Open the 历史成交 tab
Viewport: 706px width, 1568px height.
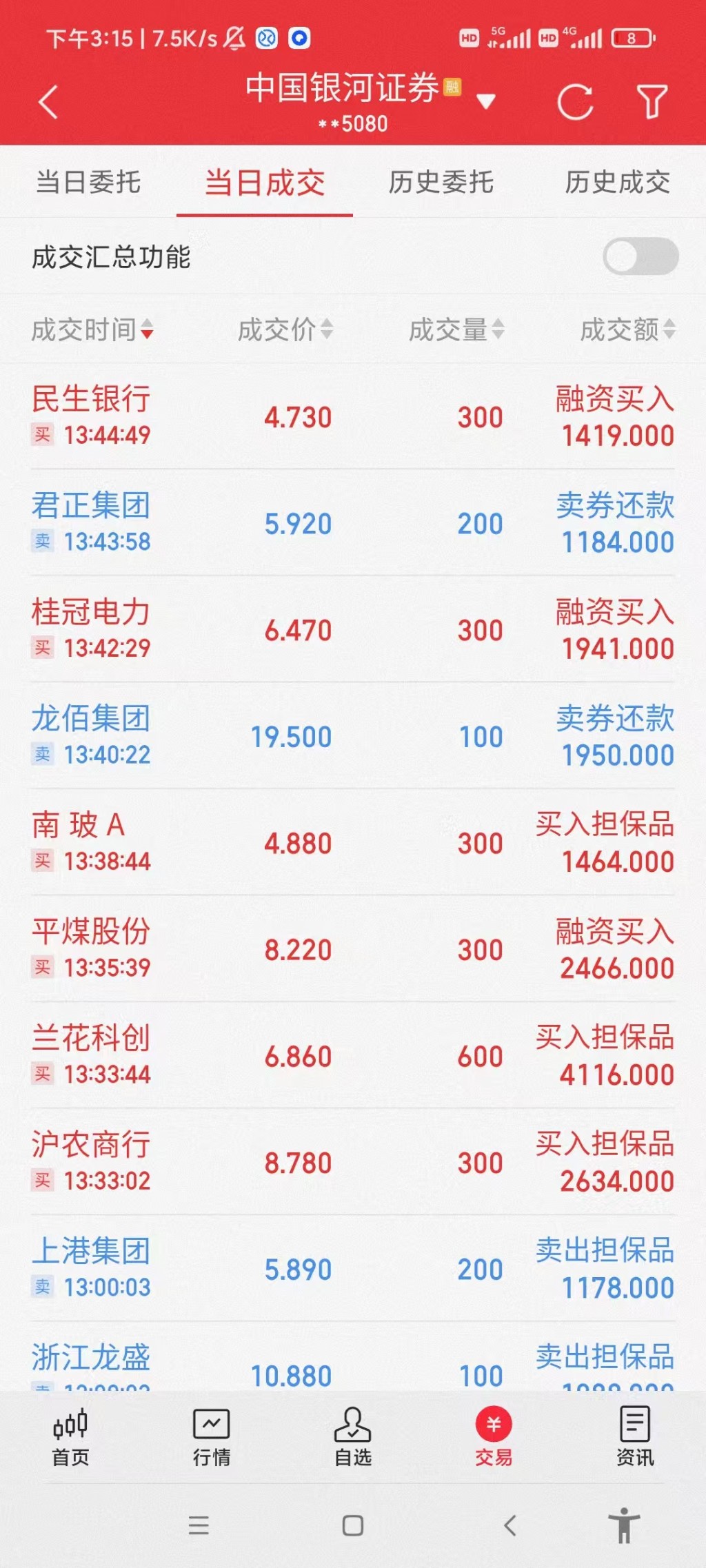[x=618, y=183]
